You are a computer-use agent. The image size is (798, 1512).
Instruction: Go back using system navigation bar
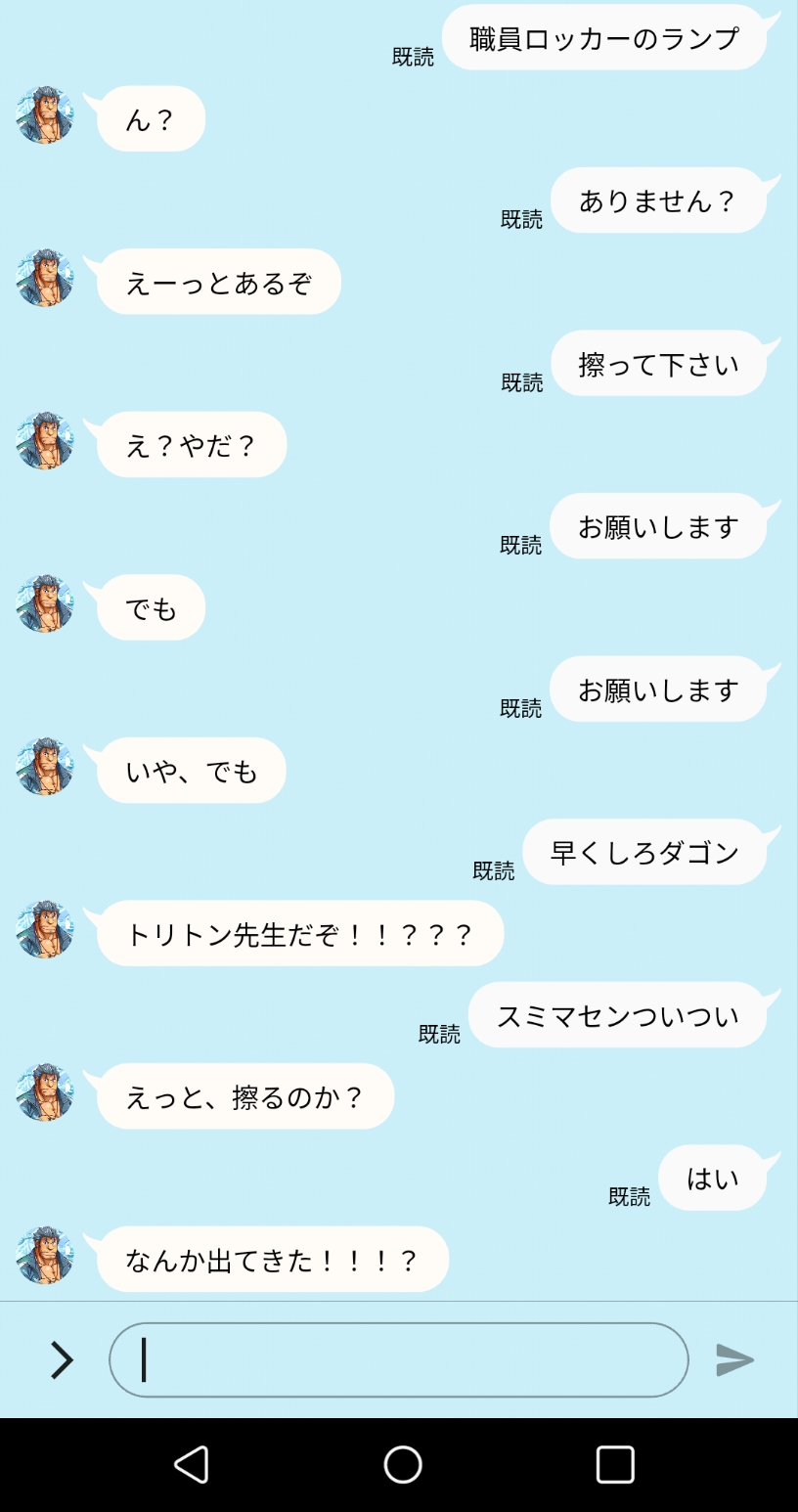click(192, 1465)
